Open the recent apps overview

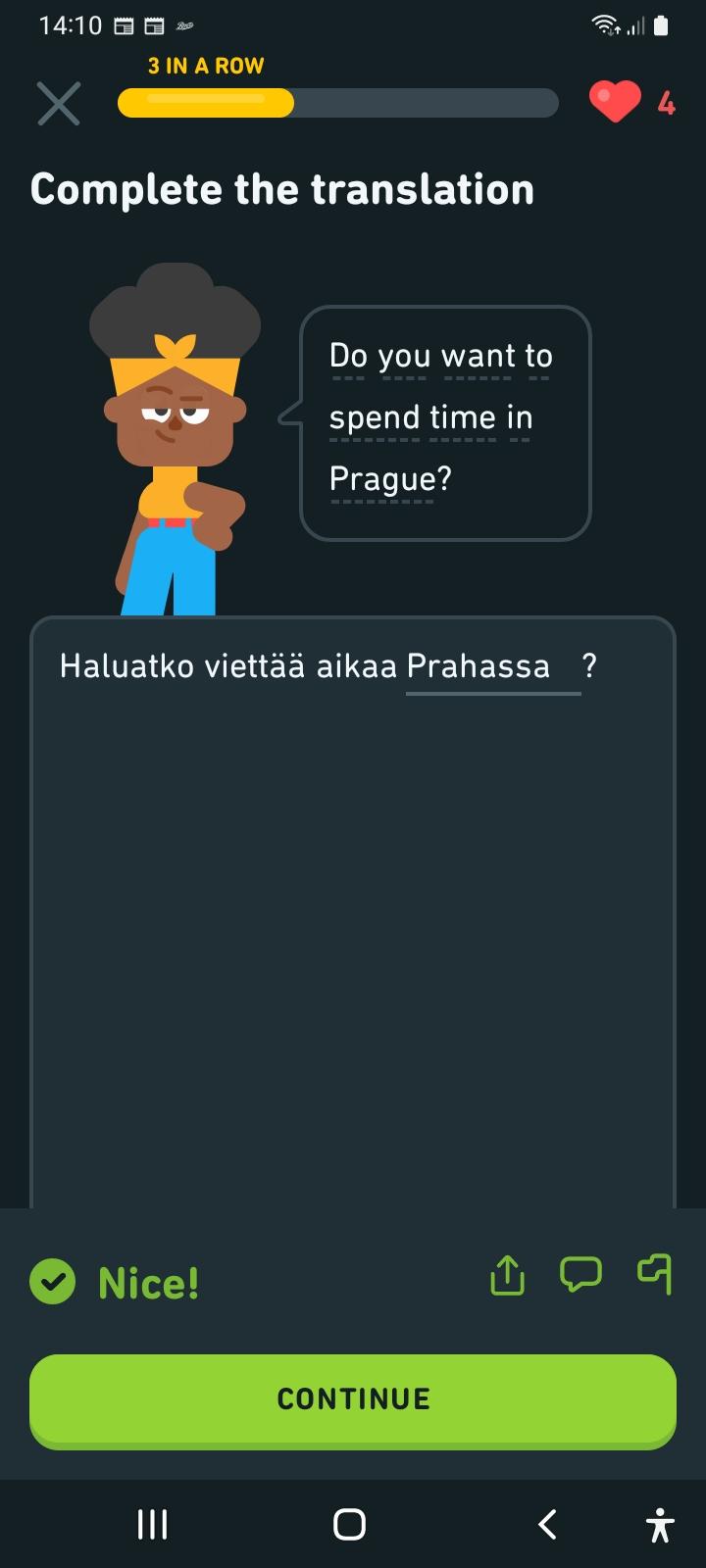tap(152, 1524)
